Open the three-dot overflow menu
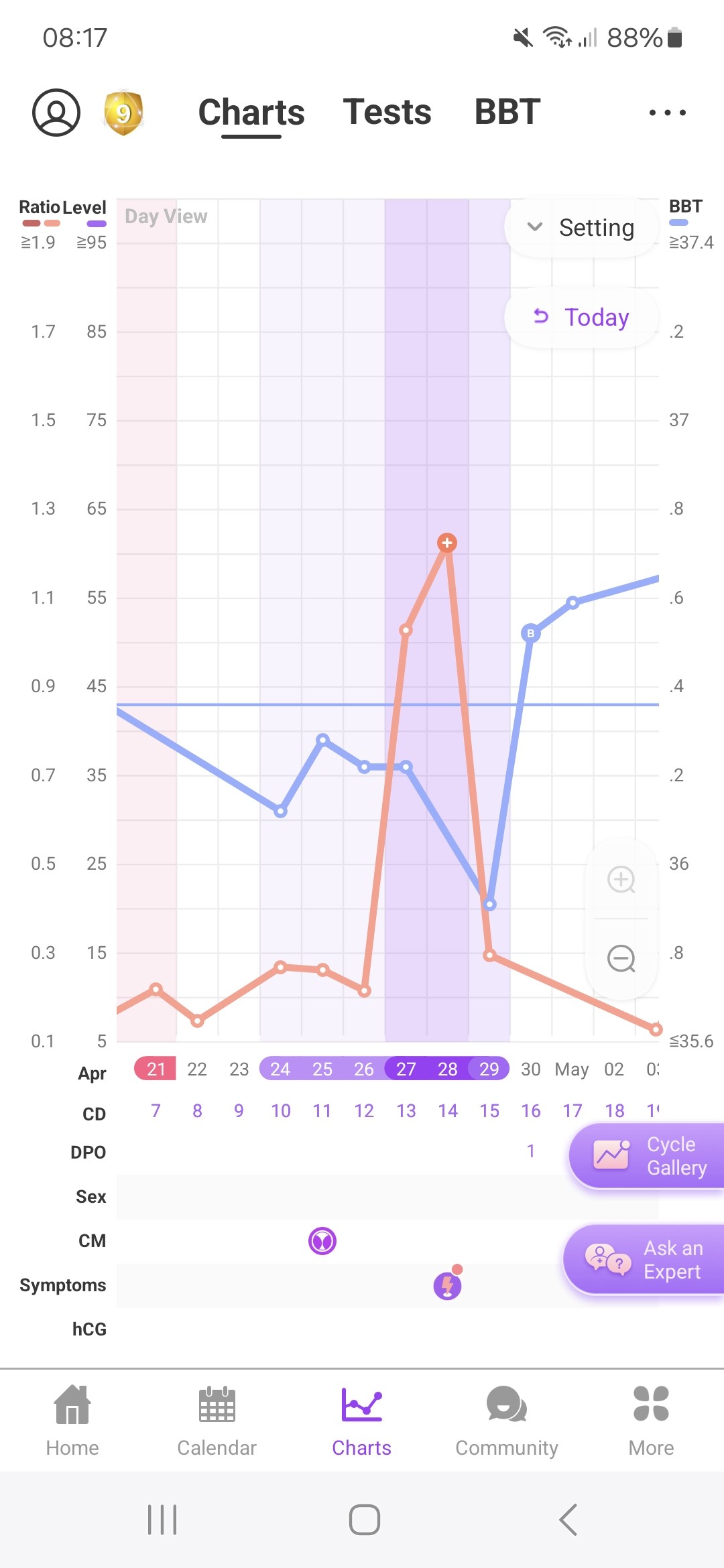This screenshot has height=1568, width=724. click(x=668, y=113)
